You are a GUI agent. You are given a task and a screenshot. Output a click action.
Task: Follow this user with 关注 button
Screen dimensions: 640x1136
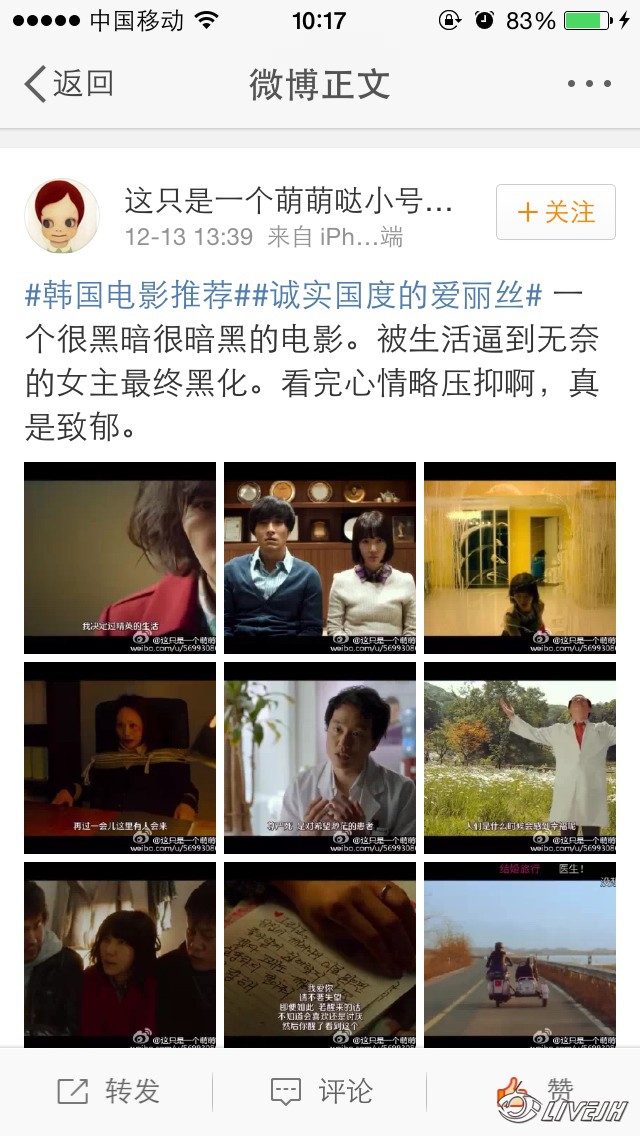point(555,212)
